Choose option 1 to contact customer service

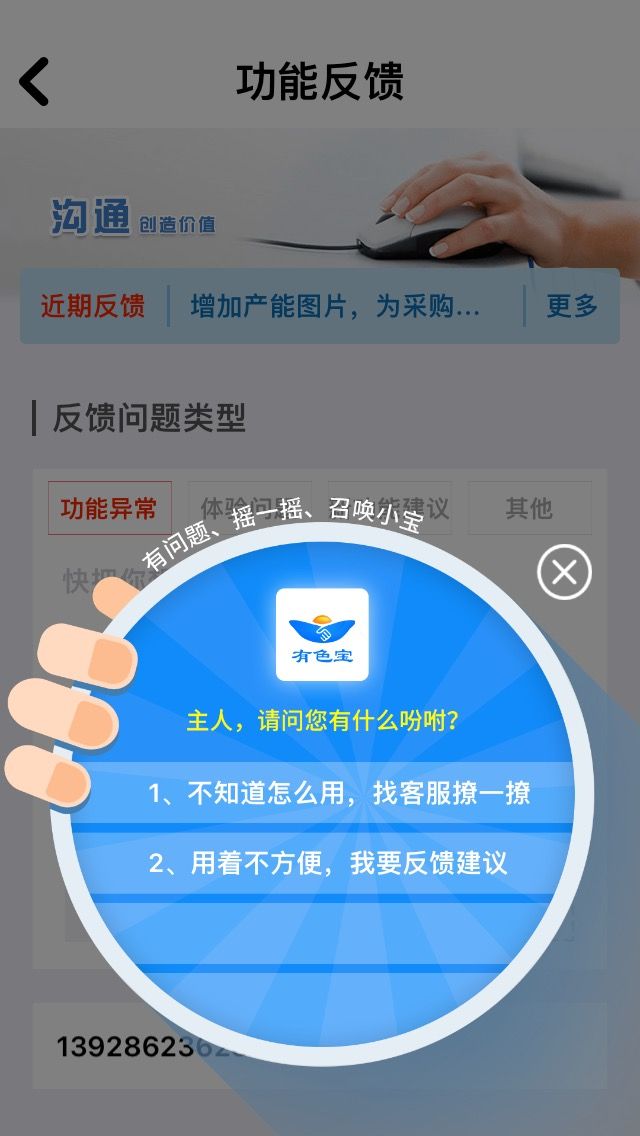[x=323, y=793]
